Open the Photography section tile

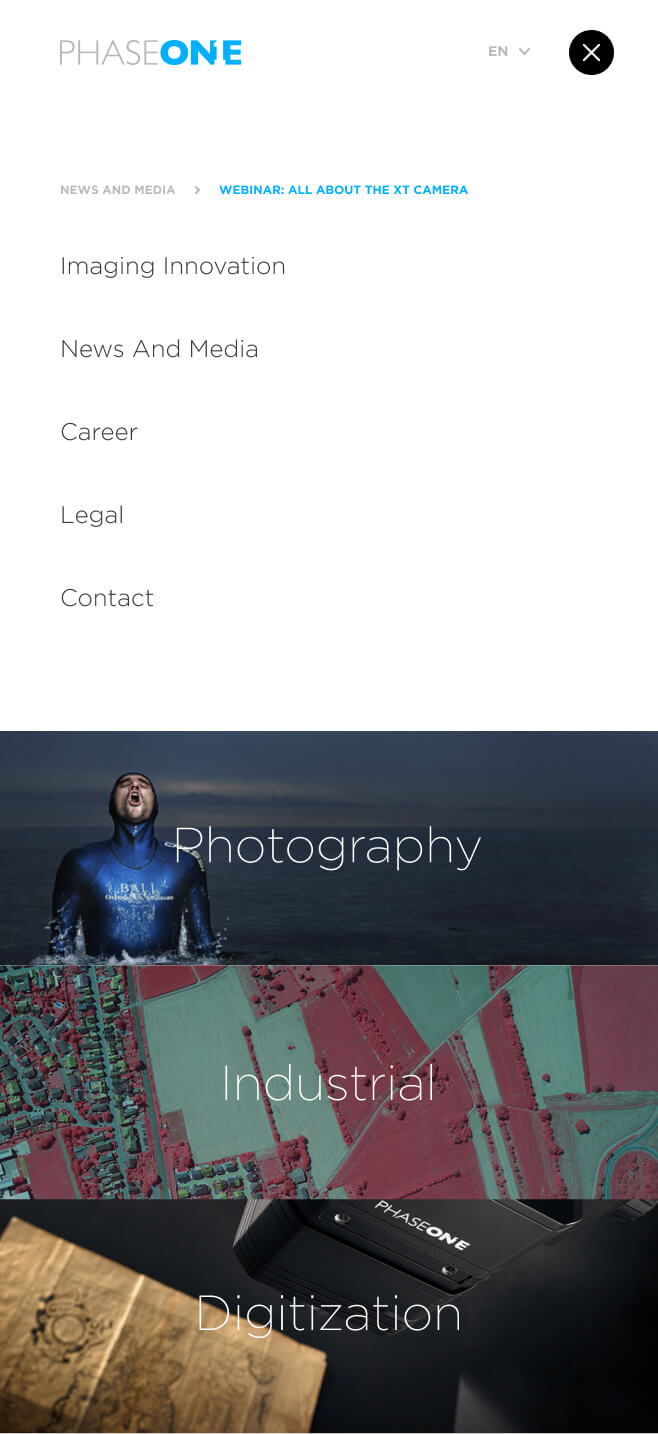pos(328,847)
